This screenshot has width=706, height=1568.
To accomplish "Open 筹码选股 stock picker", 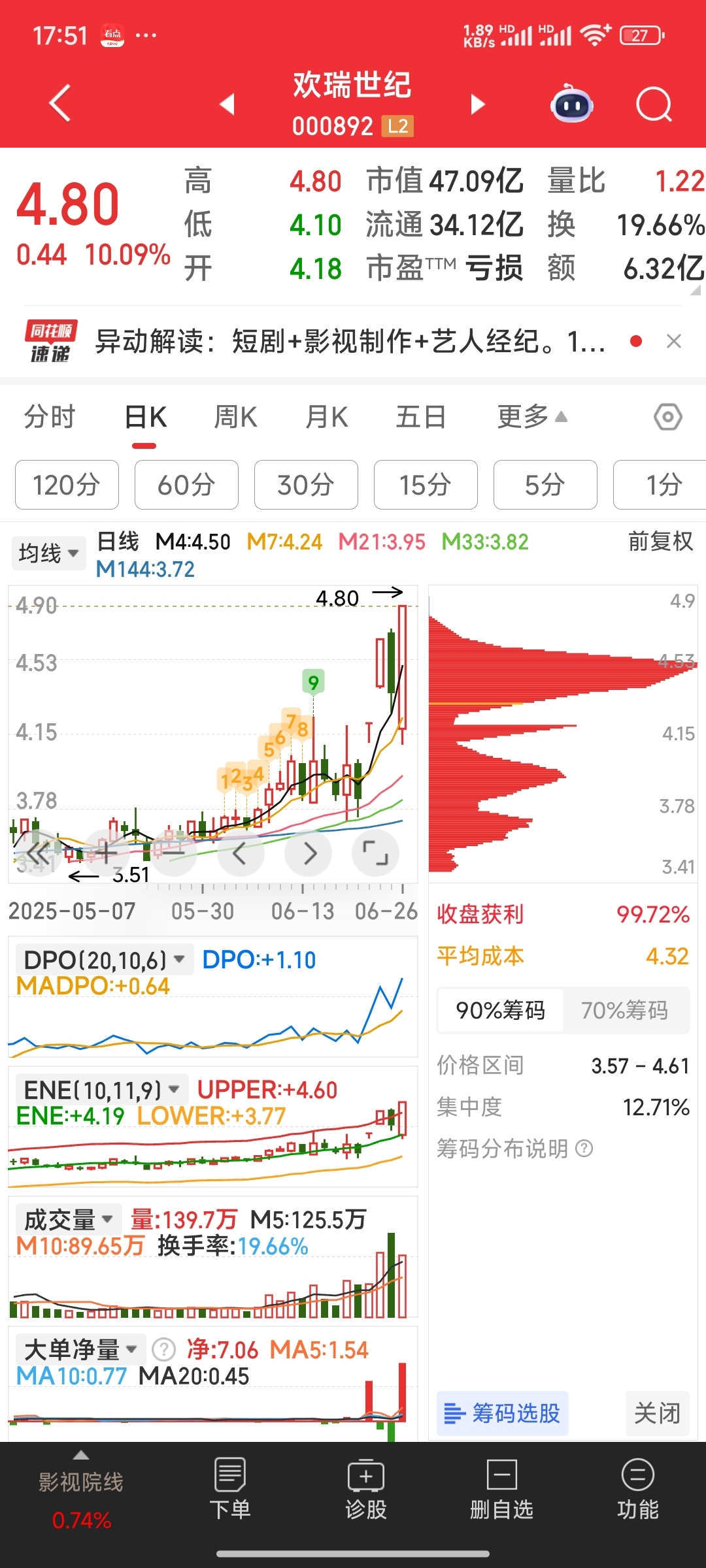I will pos(502,1413).
